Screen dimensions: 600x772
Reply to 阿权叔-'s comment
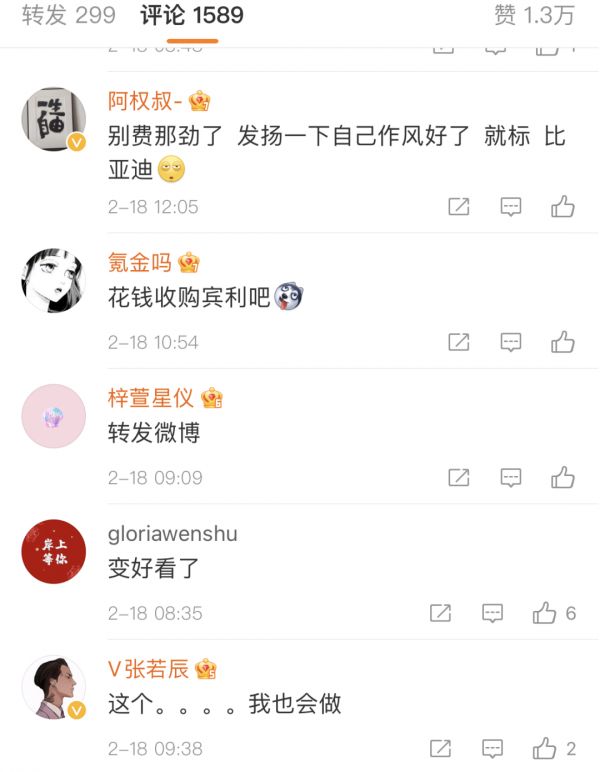[x=511, y=207]
